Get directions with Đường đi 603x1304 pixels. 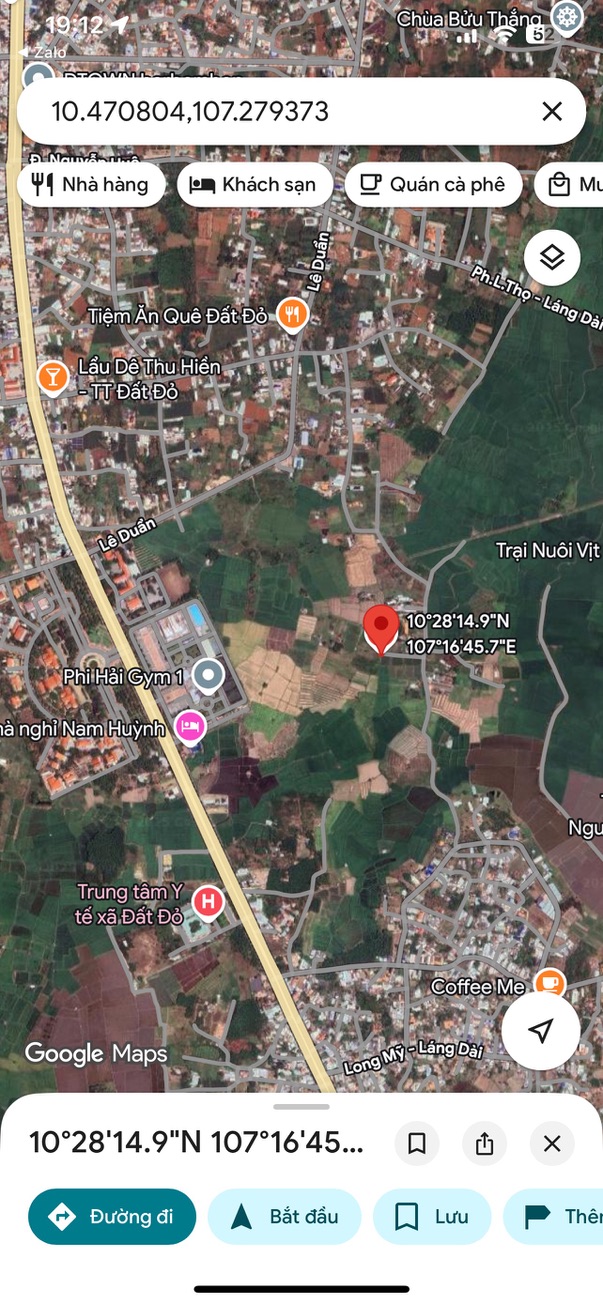coord(112,1216)
